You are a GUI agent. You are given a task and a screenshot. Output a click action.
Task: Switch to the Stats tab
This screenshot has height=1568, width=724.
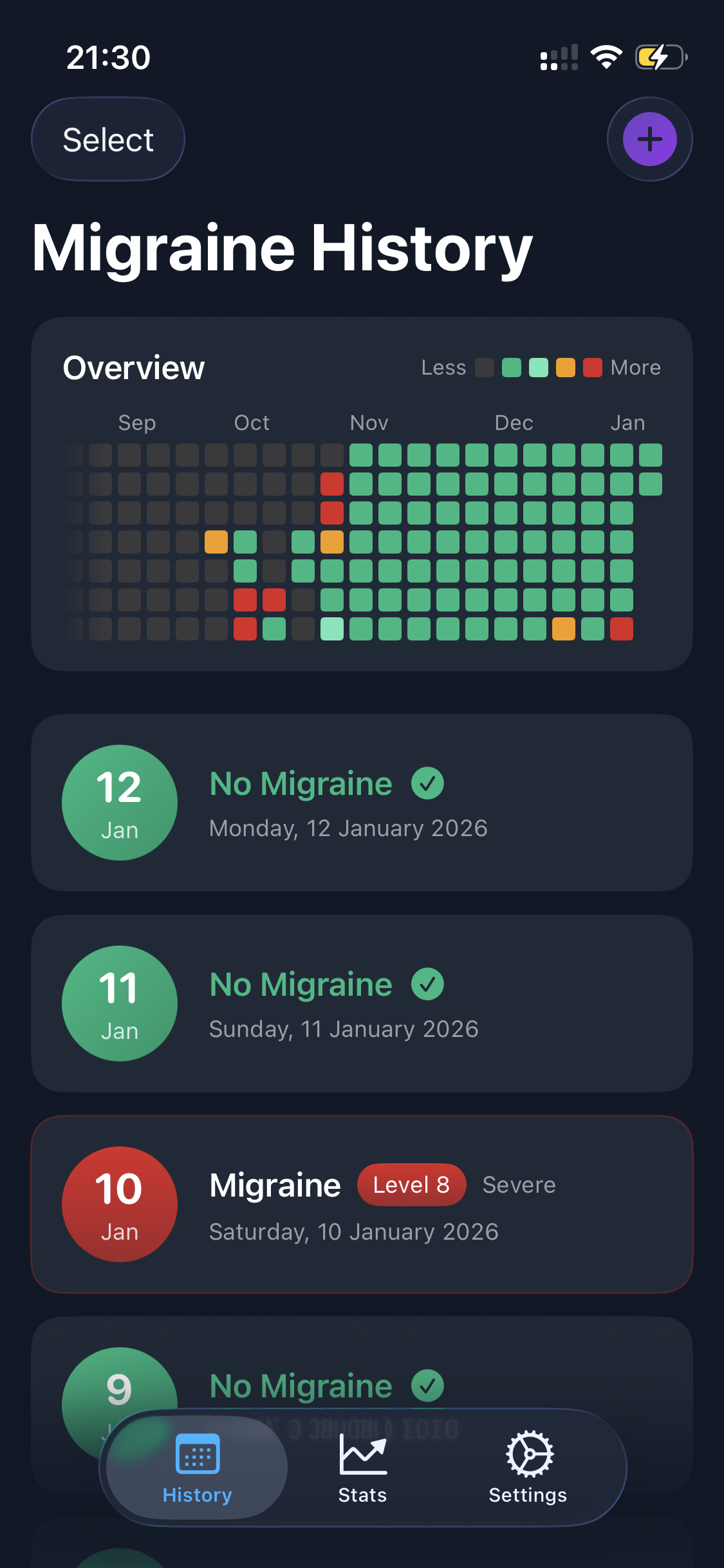[x=362, y=1474]
